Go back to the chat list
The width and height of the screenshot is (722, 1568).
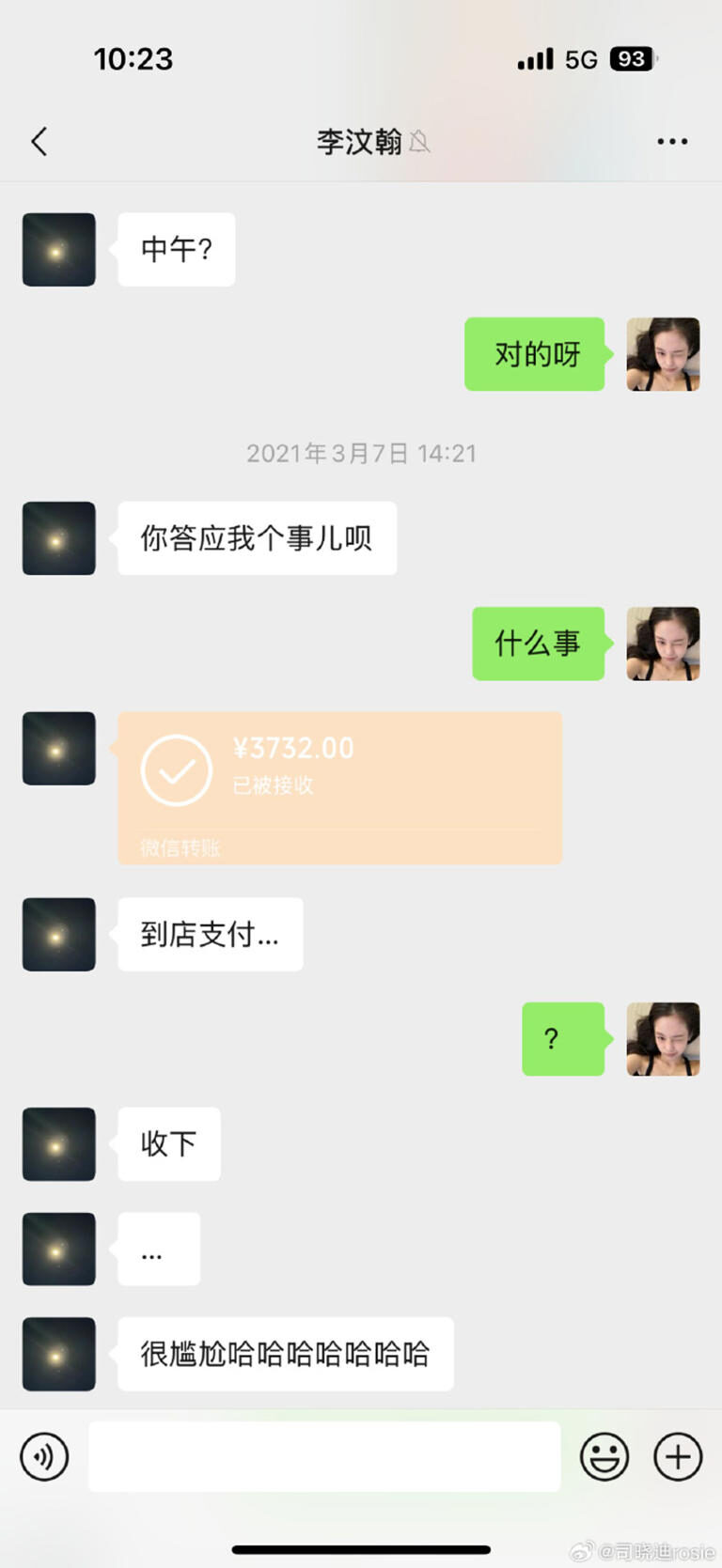[x=39, y=142]
